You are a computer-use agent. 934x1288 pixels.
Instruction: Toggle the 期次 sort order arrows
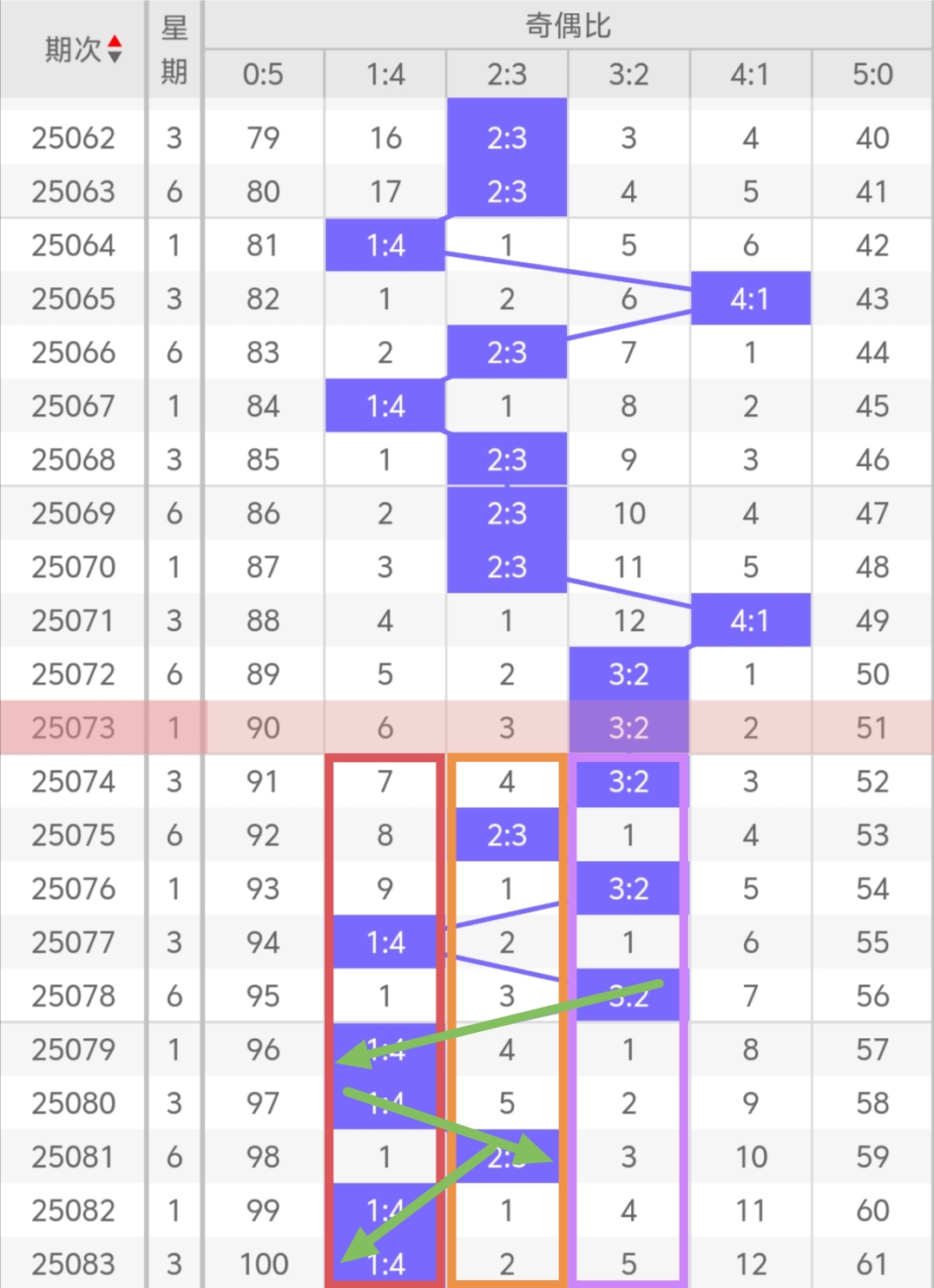tap(115, 49)
